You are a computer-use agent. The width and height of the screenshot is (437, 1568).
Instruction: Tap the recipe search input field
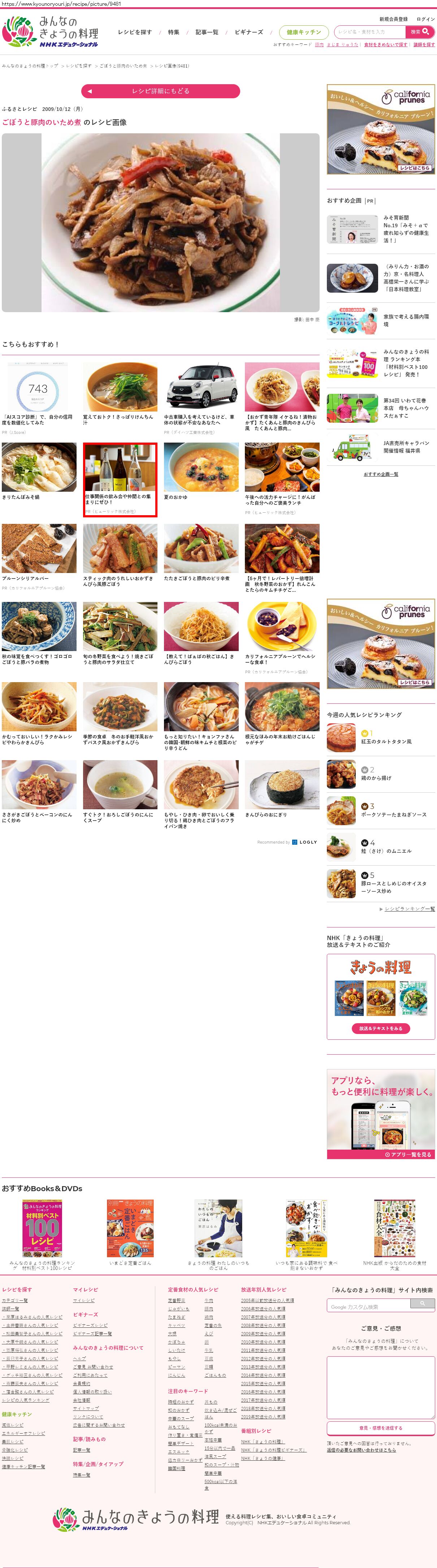[x=370, y=32]
